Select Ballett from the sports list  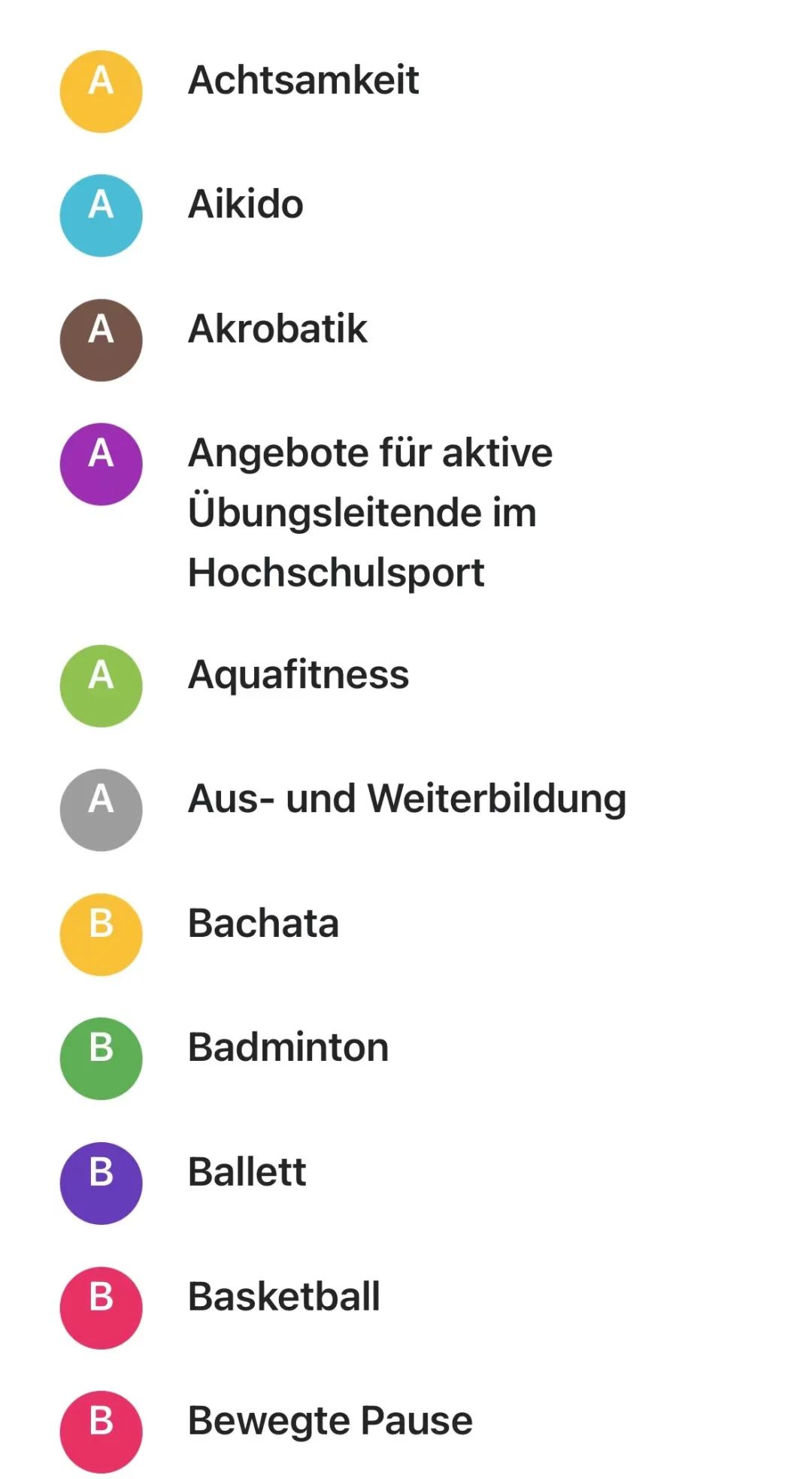(247, 1172)
